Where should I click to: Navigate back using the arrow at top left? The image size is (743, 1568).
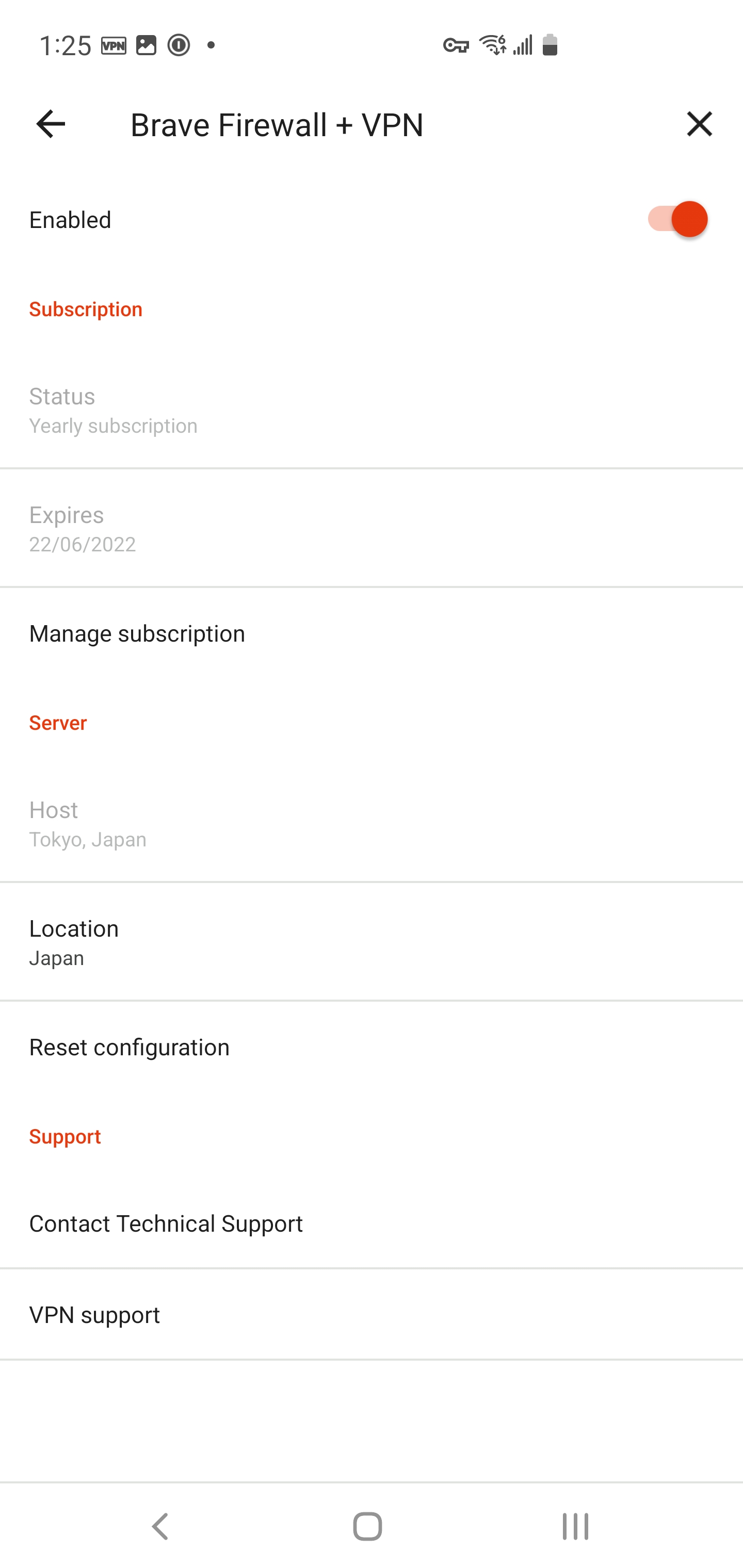pyautogui.click(x=50, y=124)
